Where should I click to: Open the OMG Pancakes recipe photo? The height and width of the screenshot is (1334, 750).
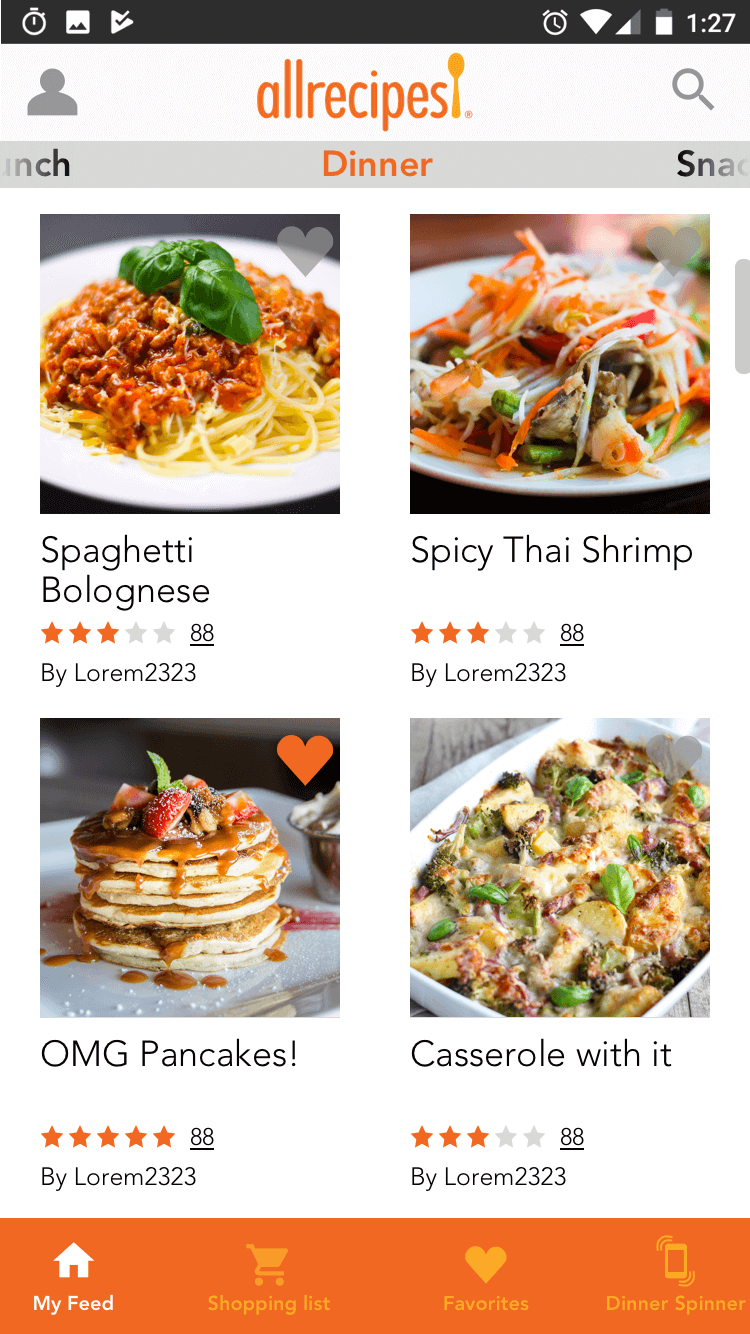click(x=190, y=868)
